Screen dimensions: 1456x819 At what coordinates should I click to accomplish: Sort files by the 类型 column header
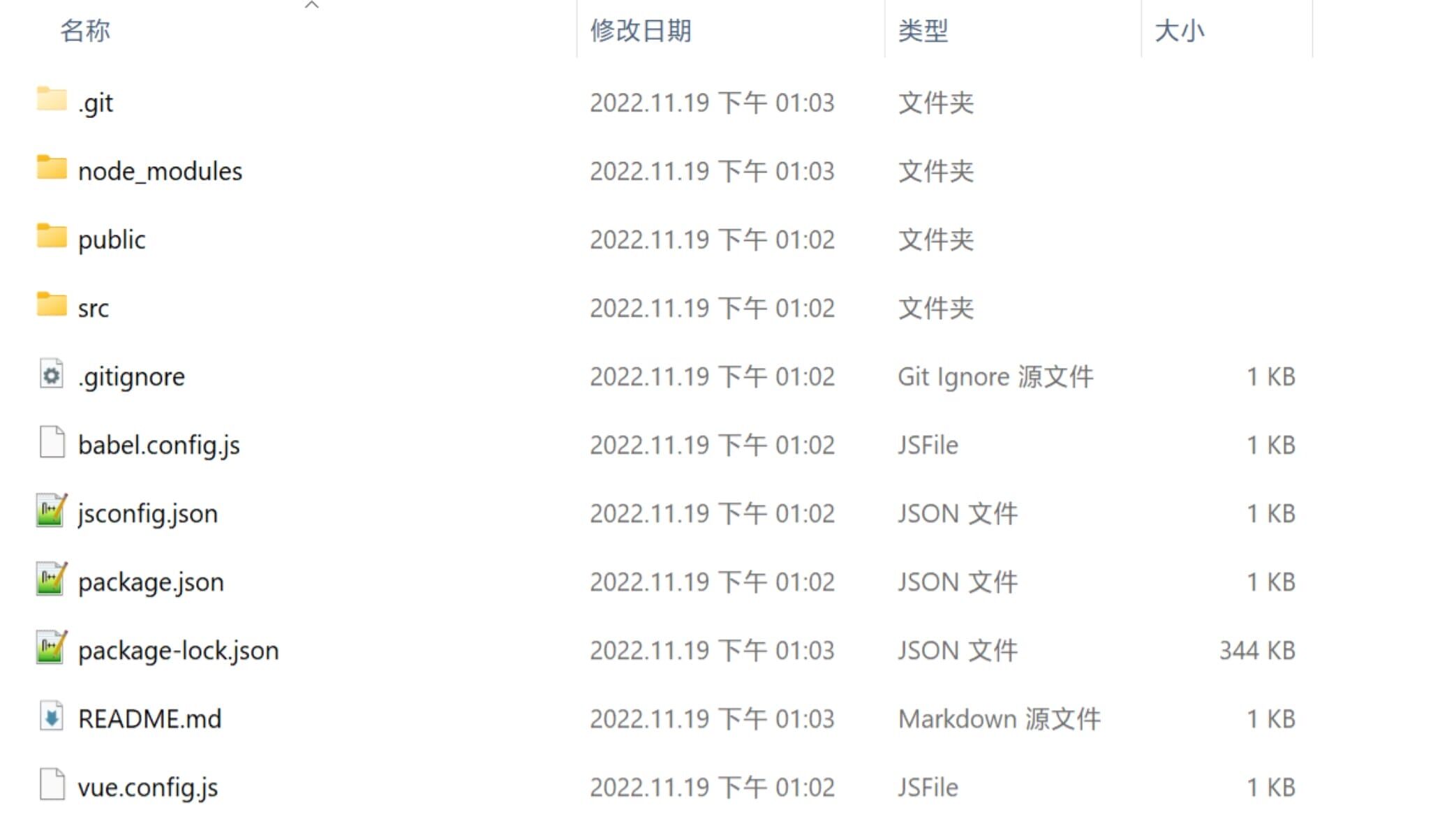pos(923,31)
